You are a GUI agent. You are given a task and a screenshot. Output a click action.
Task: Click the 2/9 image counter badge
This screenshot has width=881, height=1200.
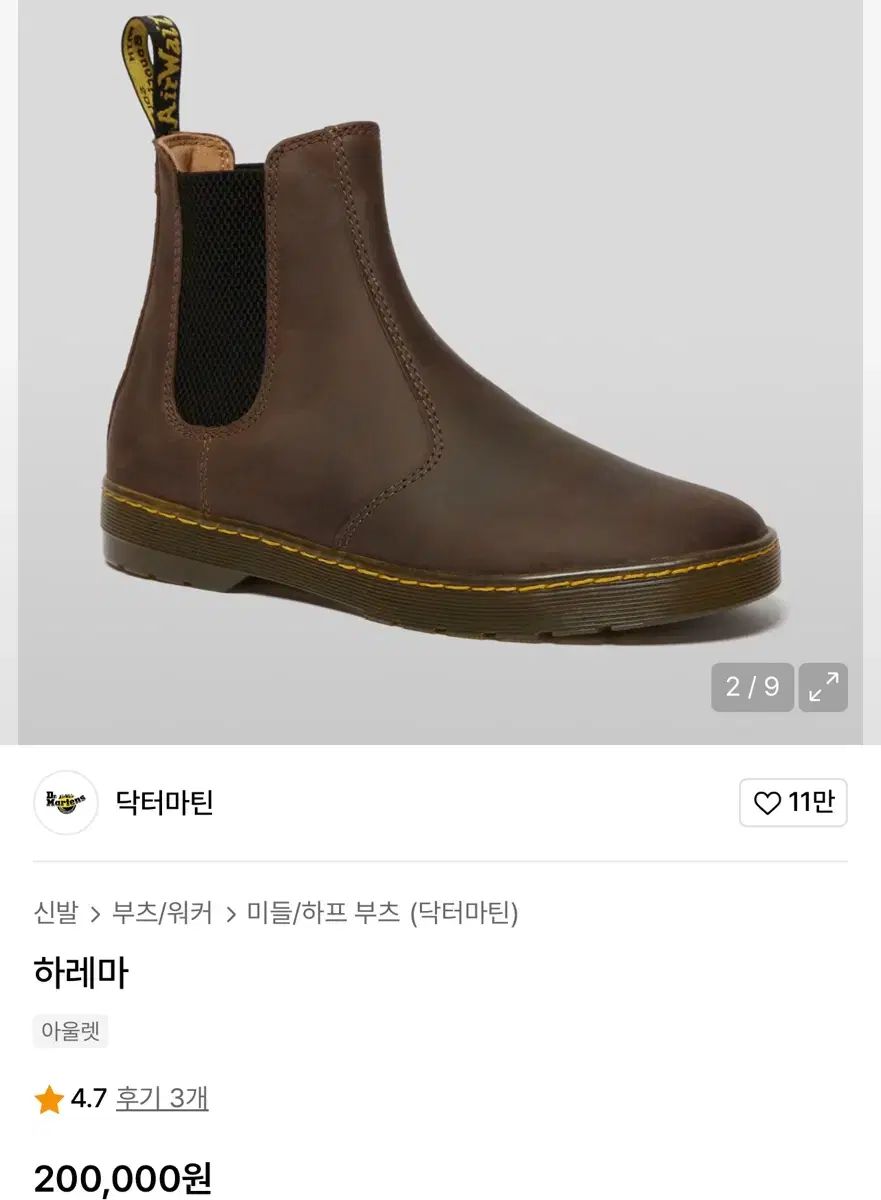pos(752,687)
